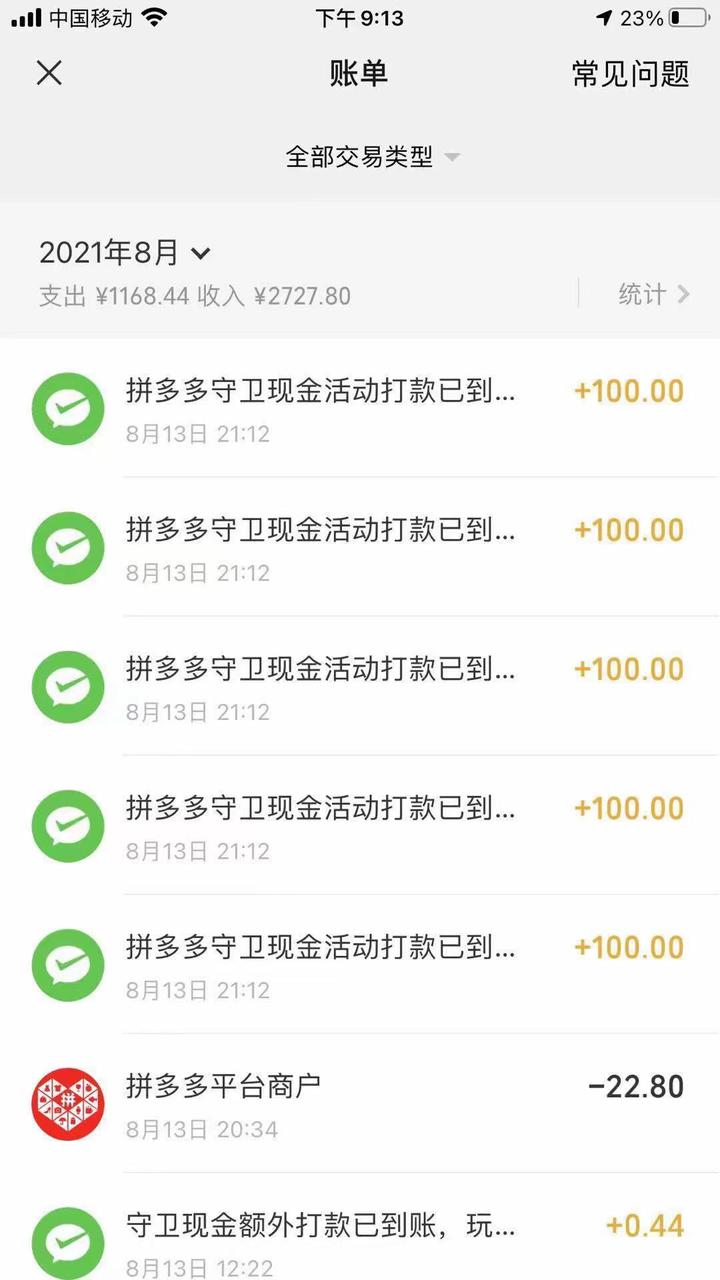Open 常见问题 frequently asked questions

pyautogui.click(x=630, y=73)
